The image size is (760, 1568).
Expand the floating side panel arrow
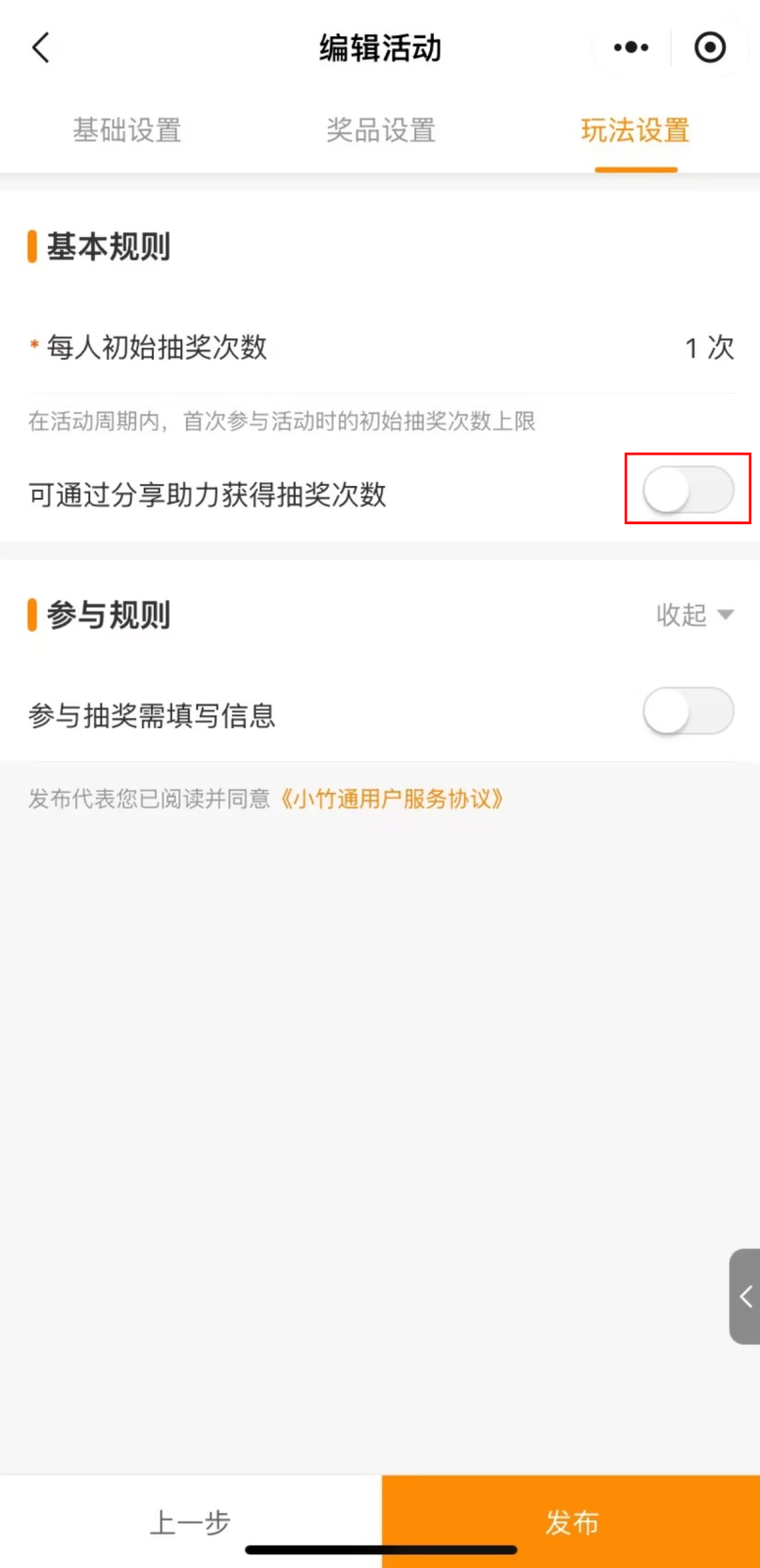745,1296
